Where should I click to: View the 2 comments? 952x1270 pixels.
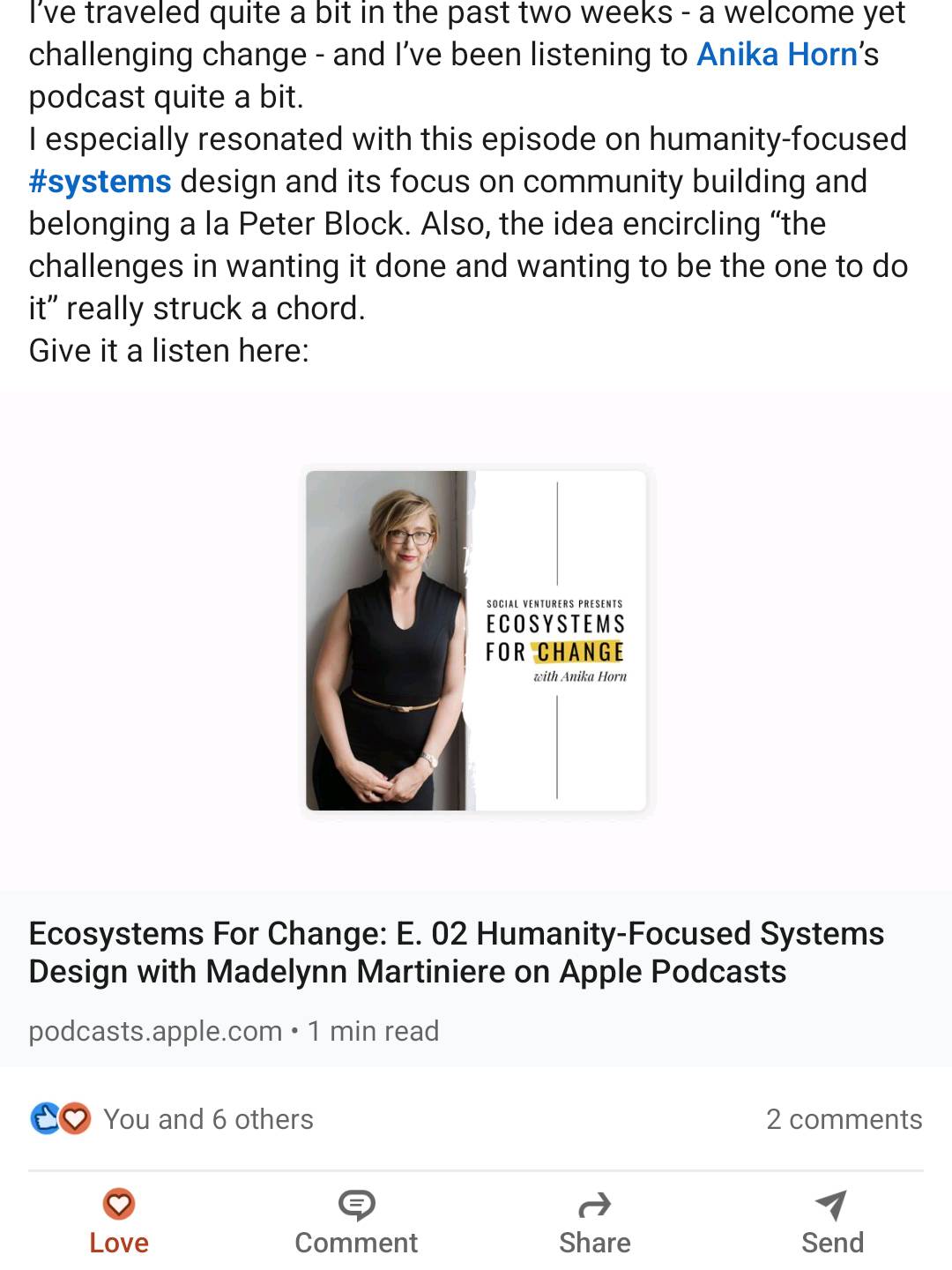point(844,1119)
